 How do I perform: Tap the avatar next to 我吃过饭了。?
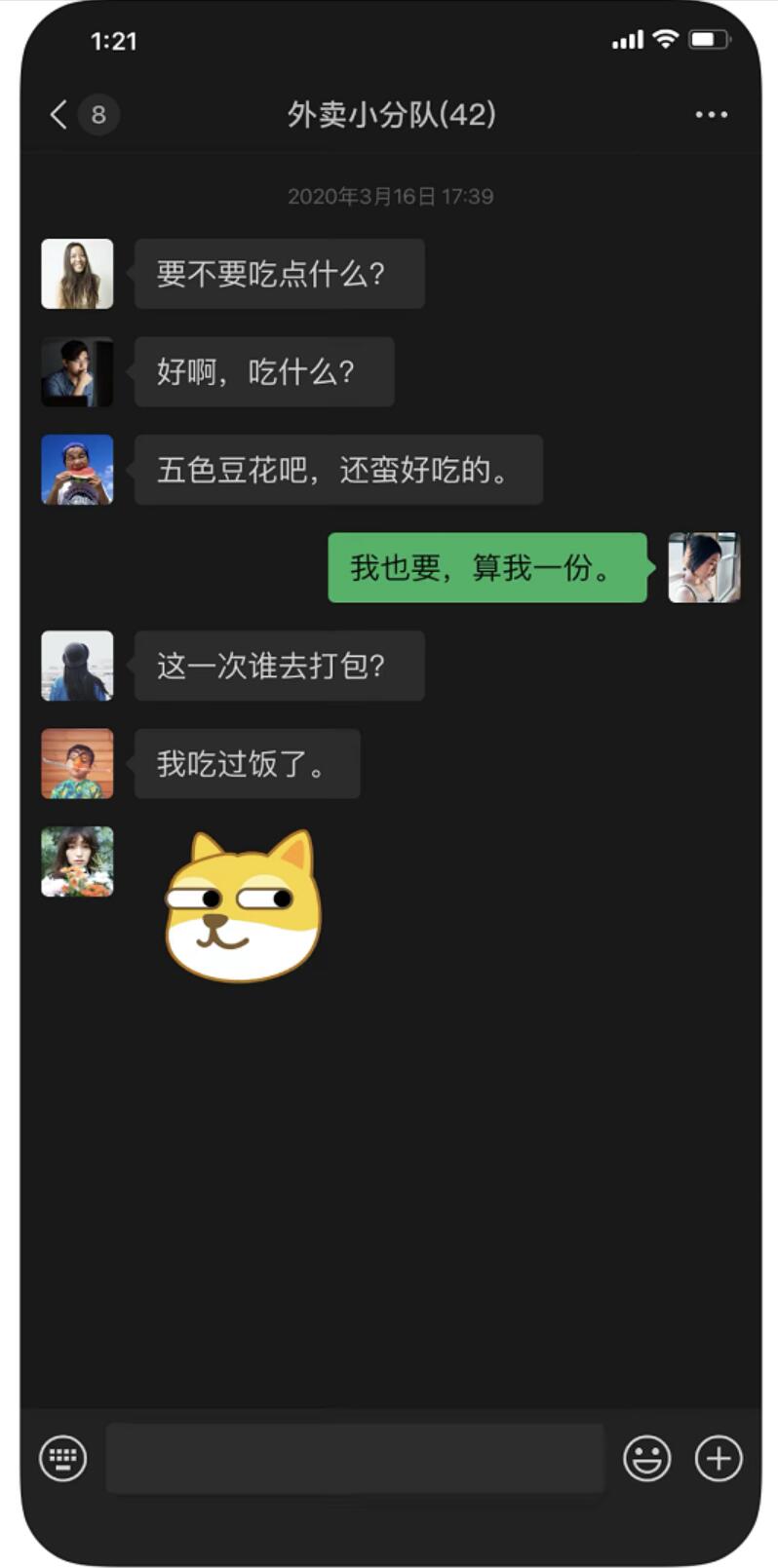[x=77, y=764]
